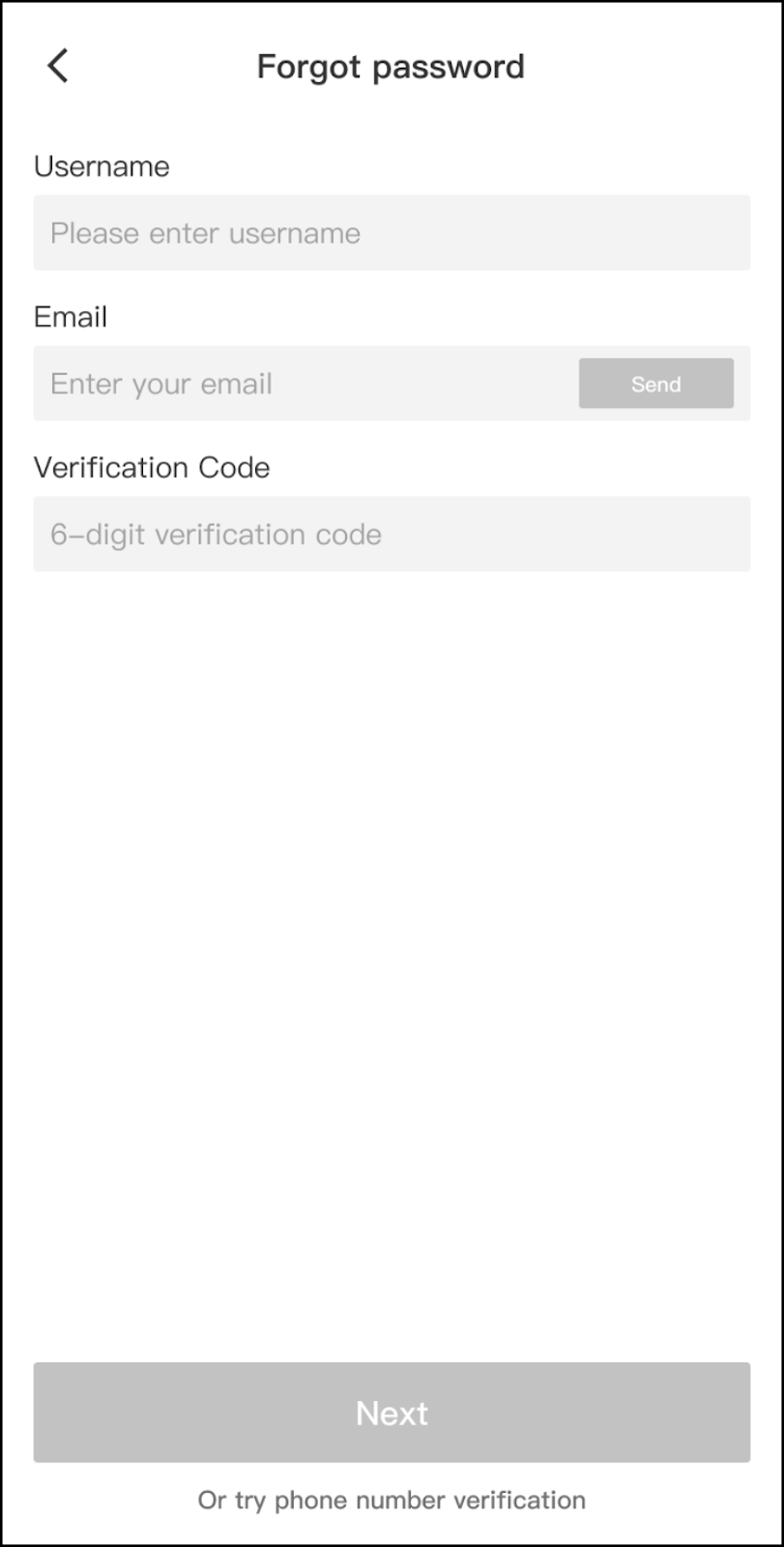Screen dimensions: 784x1547
Task: Try phone number verification instead
Action: (392, 1500)
